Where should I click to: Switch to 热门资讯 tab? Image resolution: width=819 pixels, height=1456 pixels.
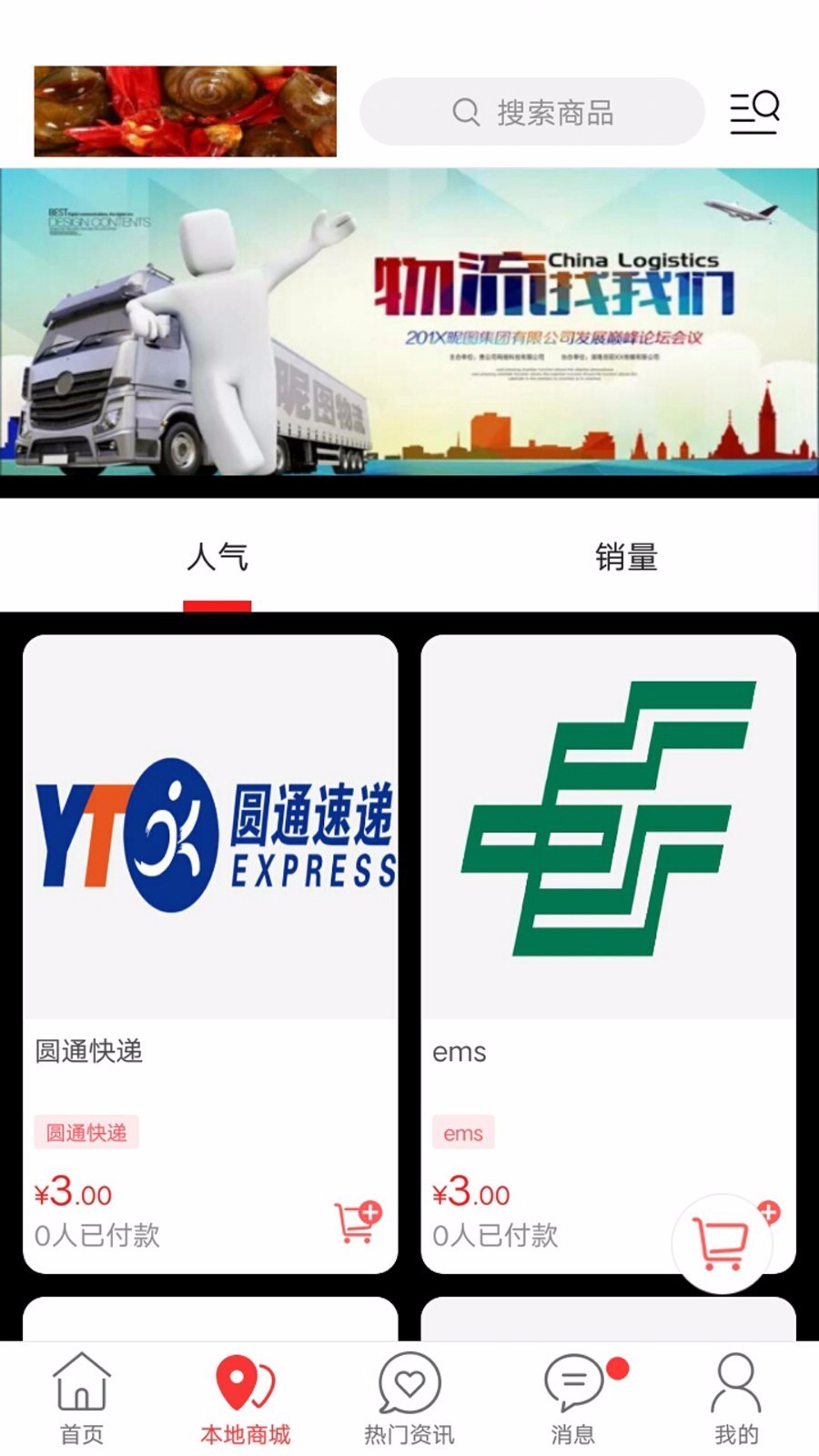[x=409, y=1399]
